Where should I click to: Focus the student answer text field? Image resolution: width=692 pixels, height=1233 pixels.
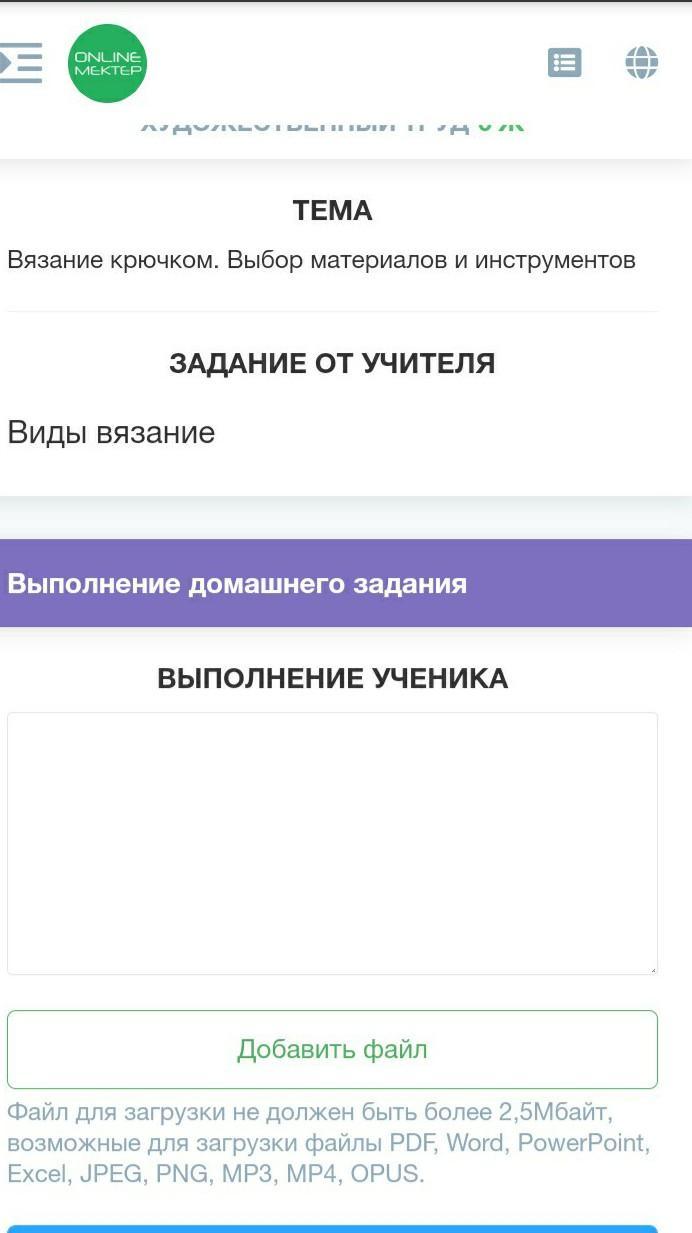point(332,843)
